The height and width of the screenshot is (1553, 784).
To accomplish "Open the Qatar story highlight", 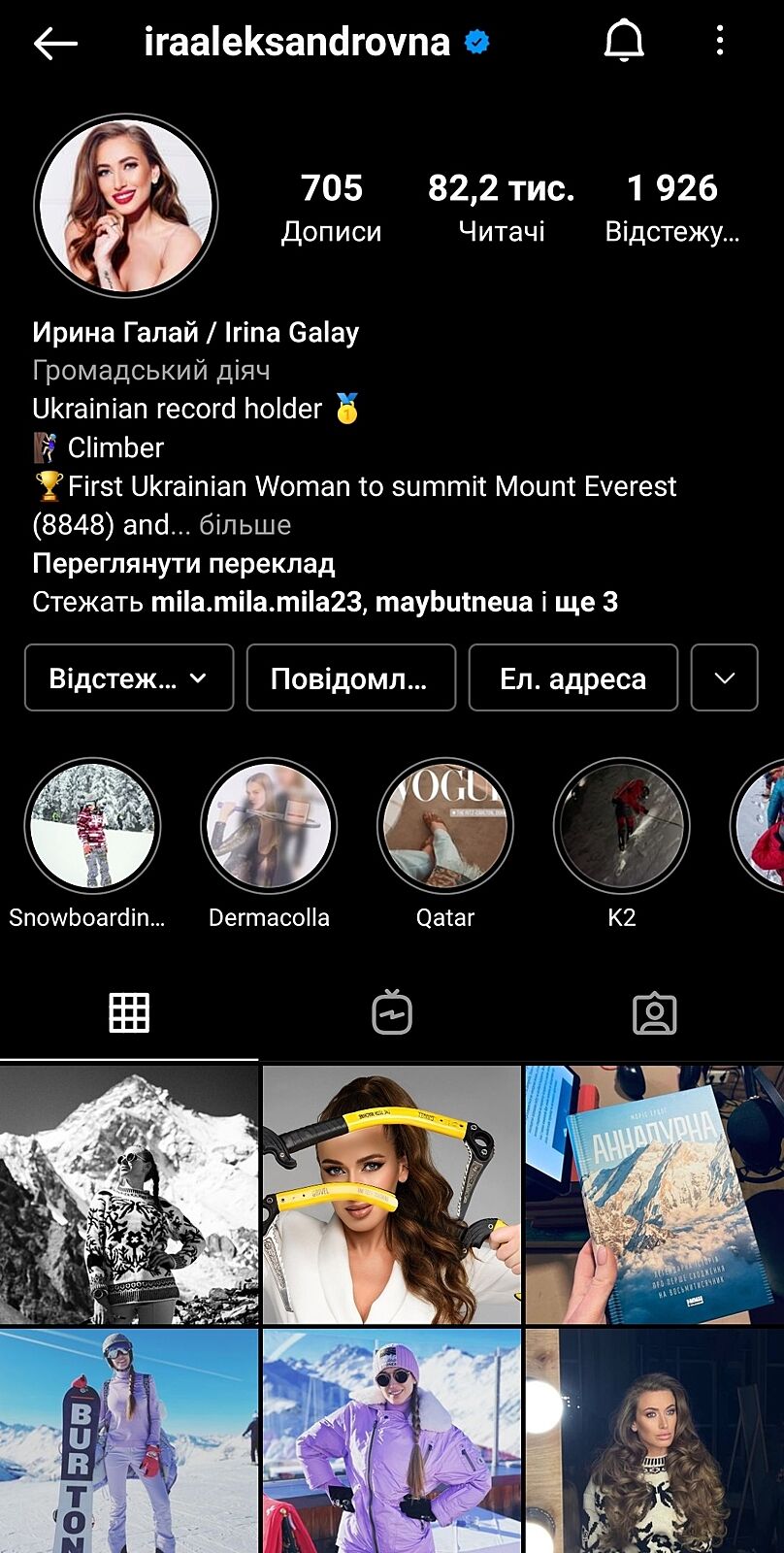I will [x=445, y=825].
